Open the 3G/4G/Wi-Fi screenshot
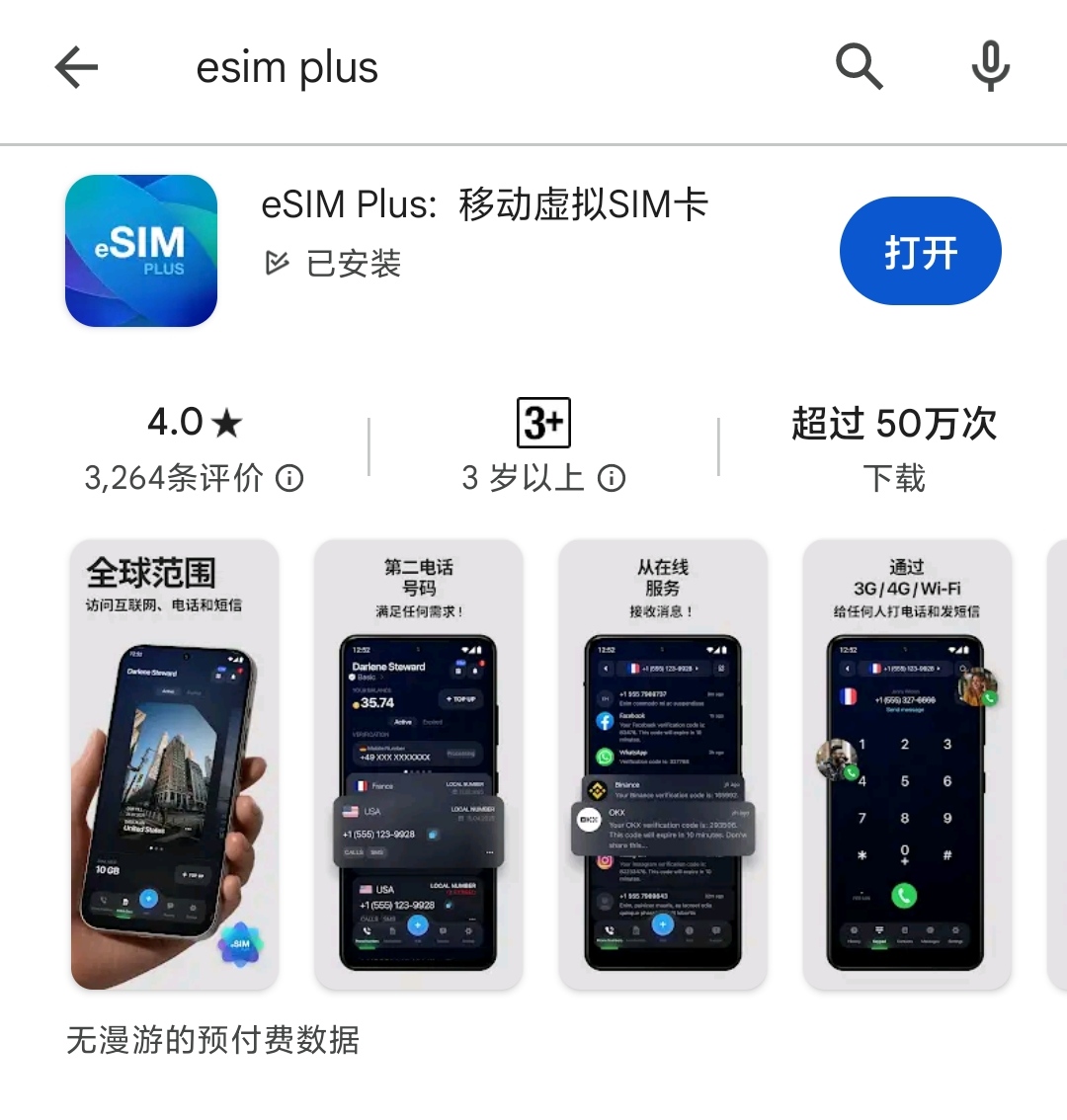 tap(906, 763)
